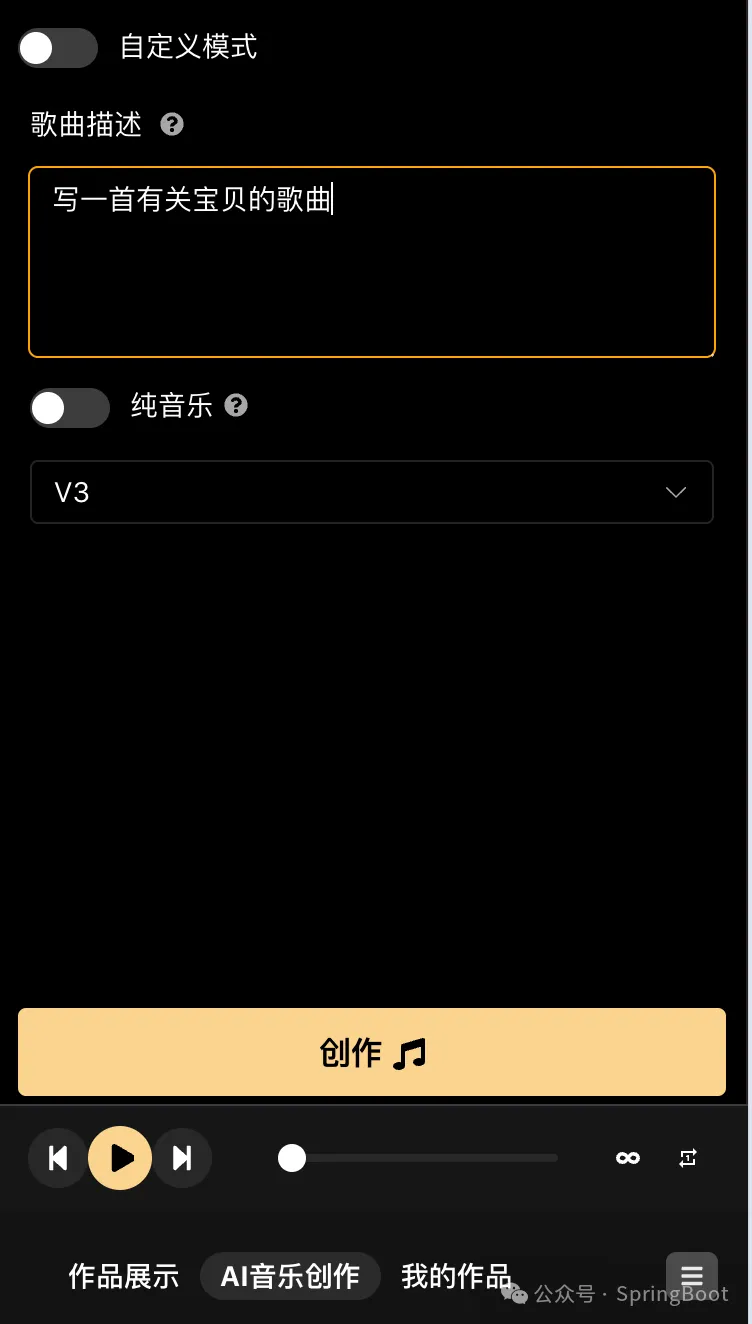This screenshot has height=1324, width=752.
Task: Go to the 我的作品 tab
Action: click(x=456, y=1276)
